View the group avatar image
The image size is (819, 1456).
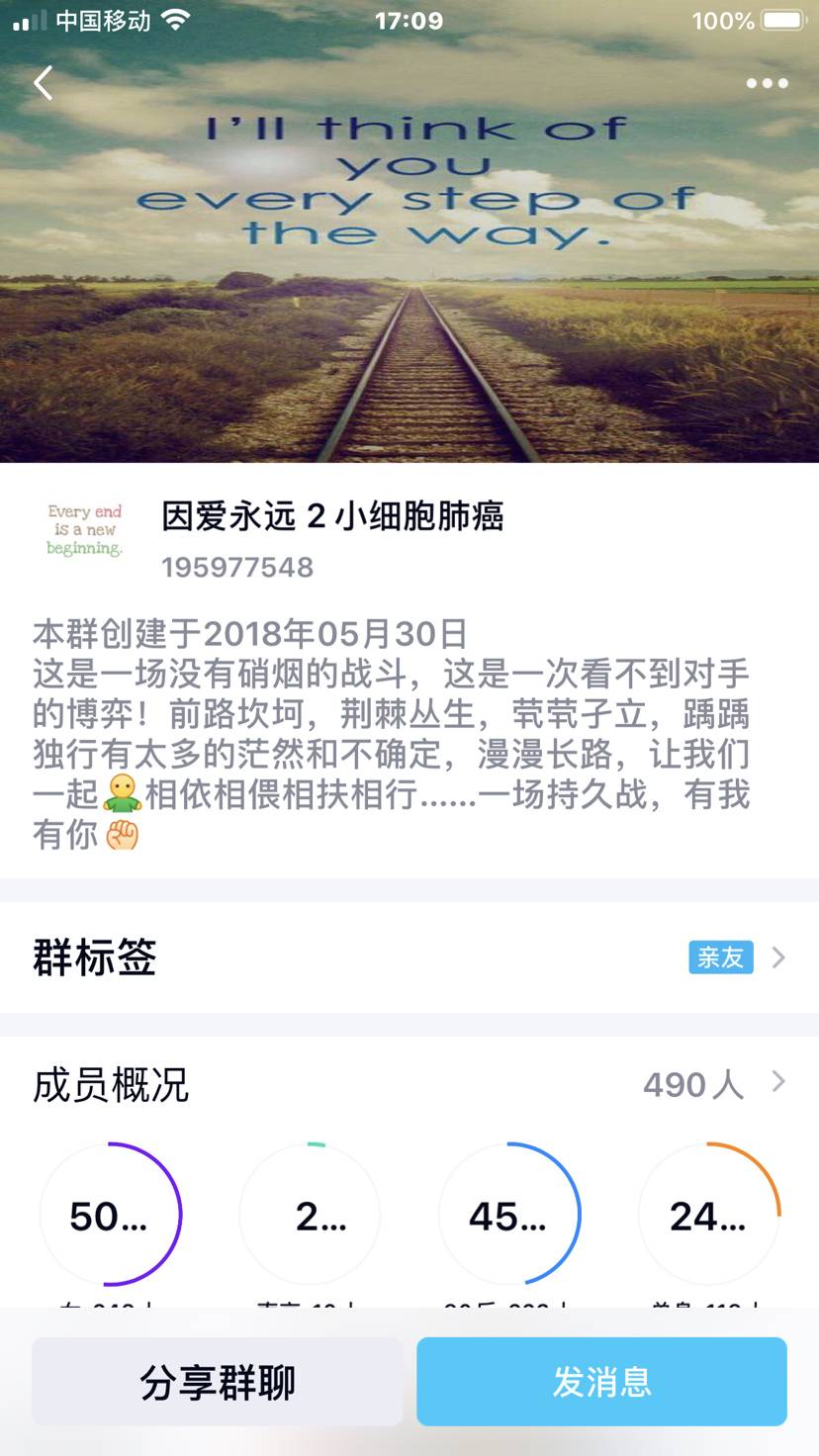tap(85, 530)
